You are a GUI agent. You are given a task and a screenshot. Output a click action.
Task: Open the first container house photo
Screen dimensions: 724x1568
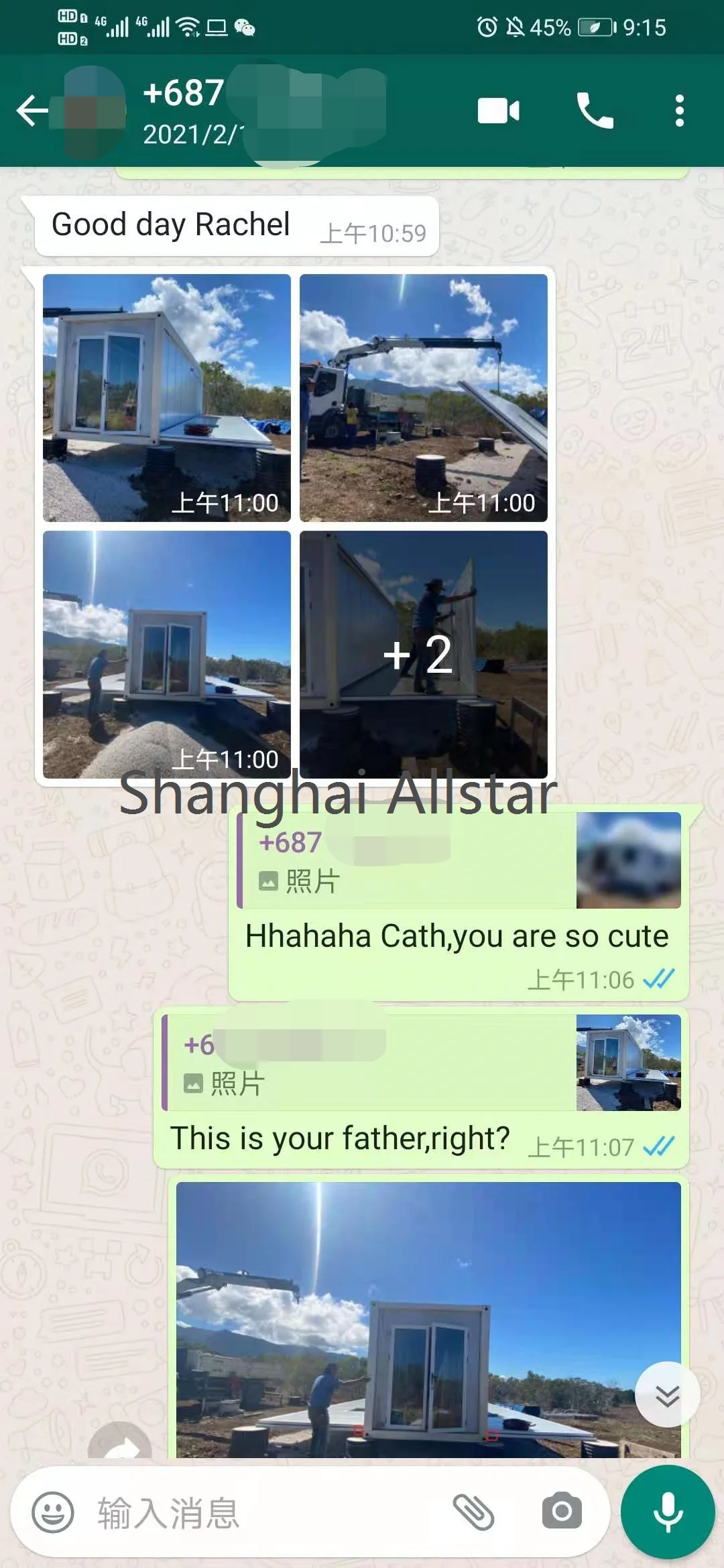pos(167,397)
